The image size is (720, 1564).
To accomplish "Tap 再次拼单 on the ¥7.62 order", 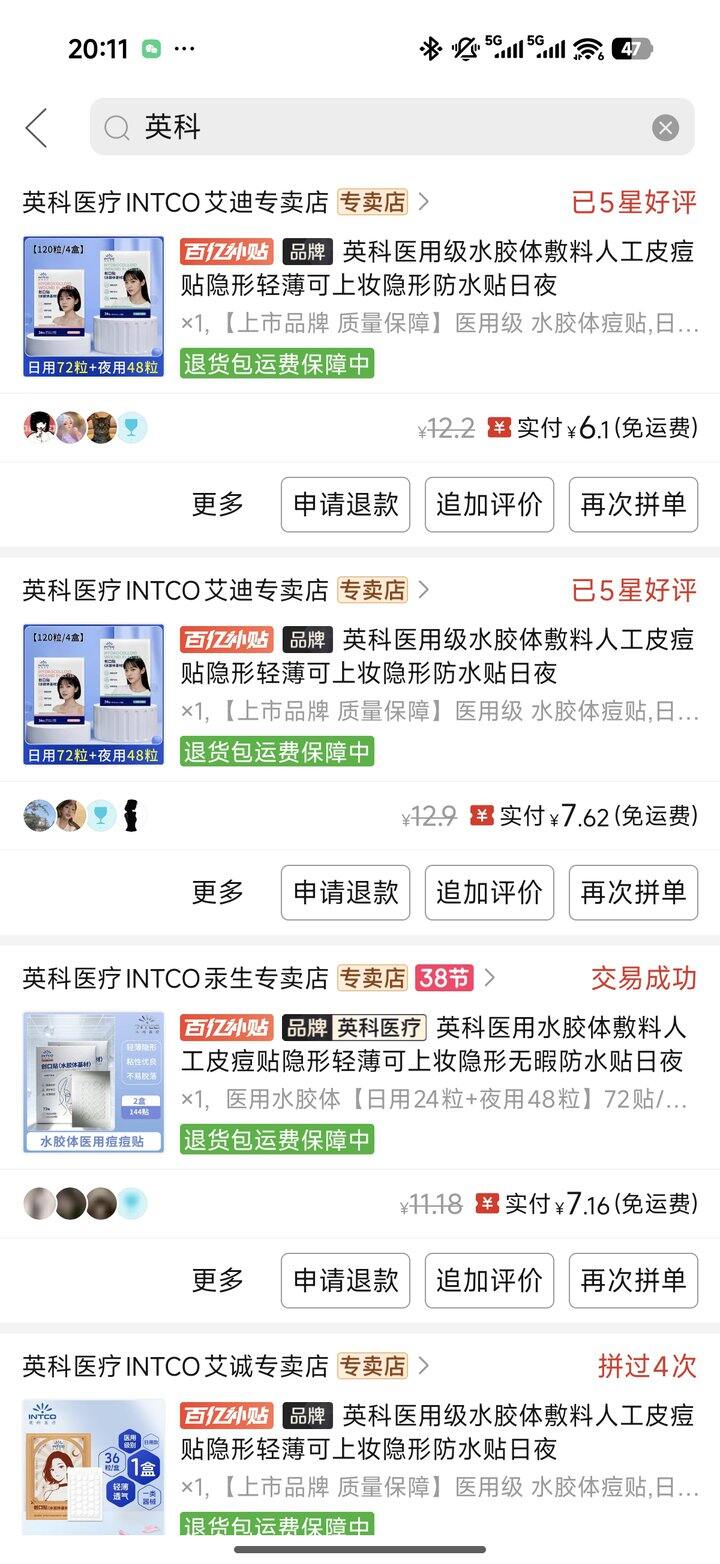I will coord(633,892).
